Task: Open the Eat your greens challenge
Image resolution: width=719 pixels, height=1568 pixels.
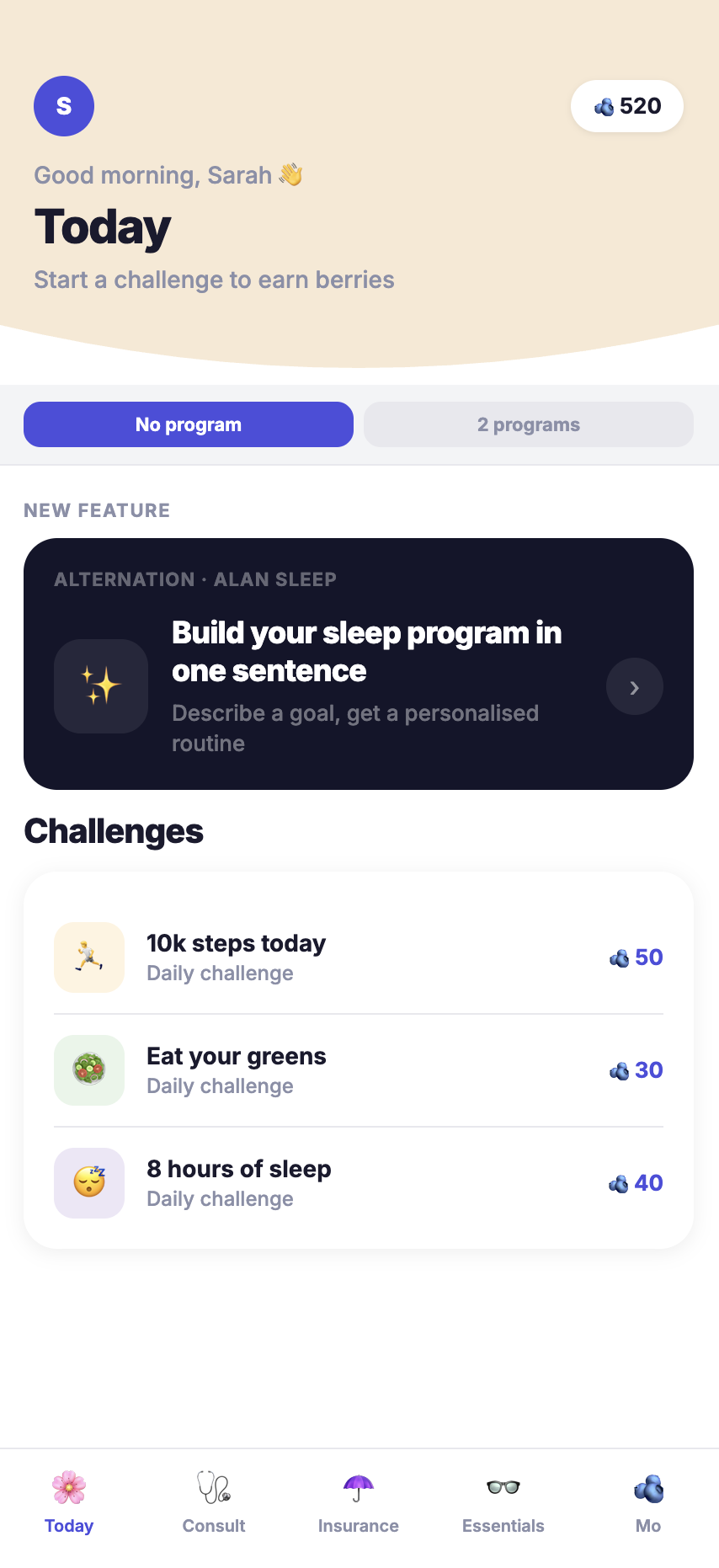Action: click(359, 1070)
